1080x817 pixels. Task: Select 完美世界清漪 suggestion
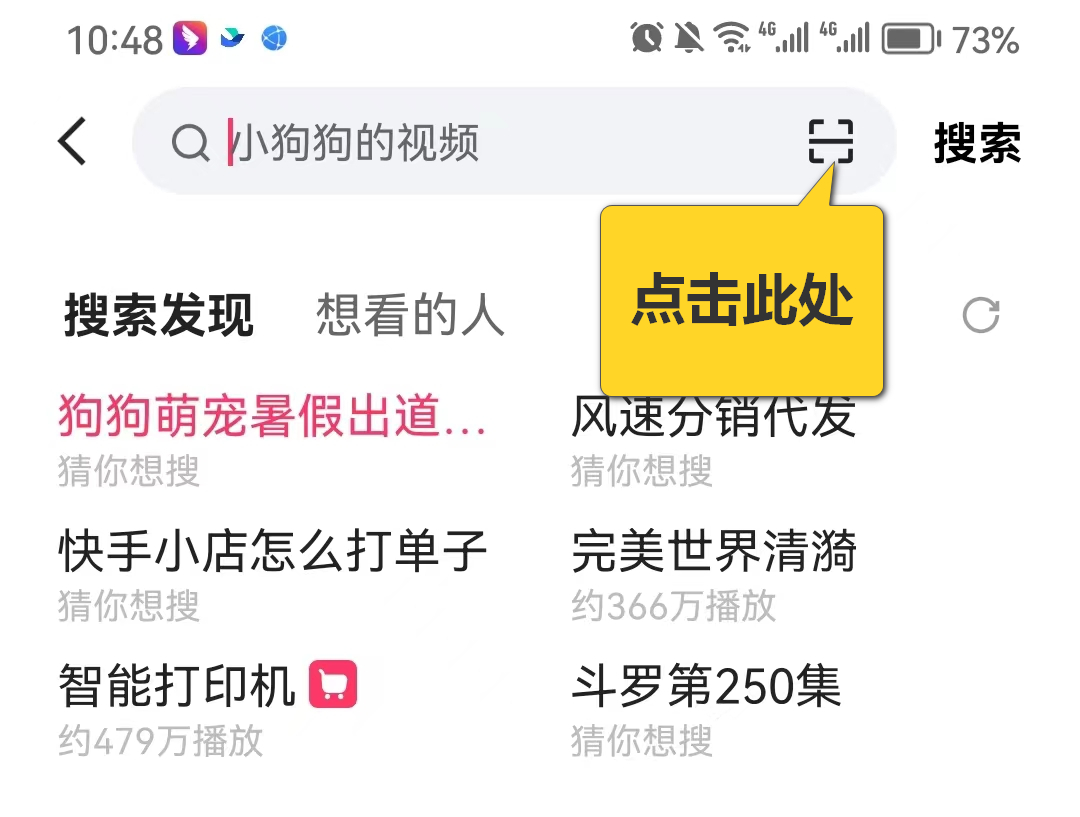click(714, 552)
